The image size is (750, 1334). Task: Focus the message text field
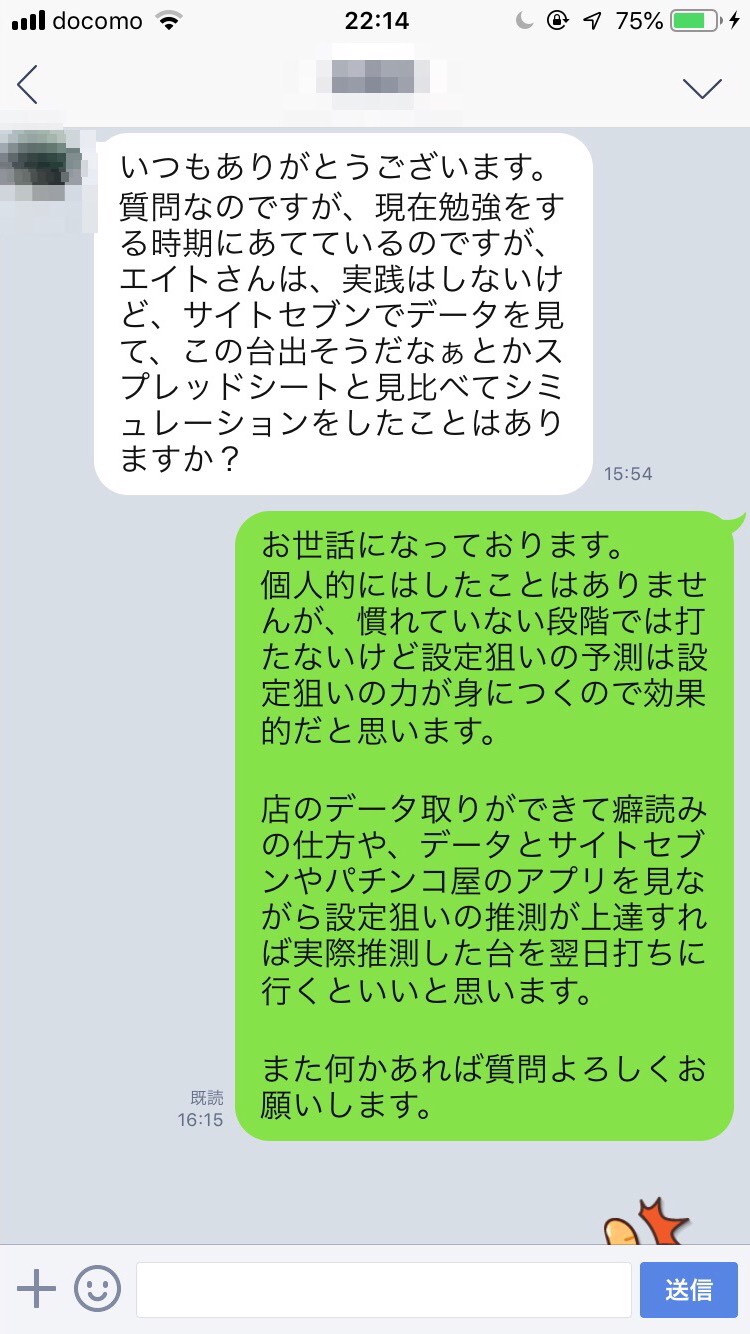pos(383,1289)
